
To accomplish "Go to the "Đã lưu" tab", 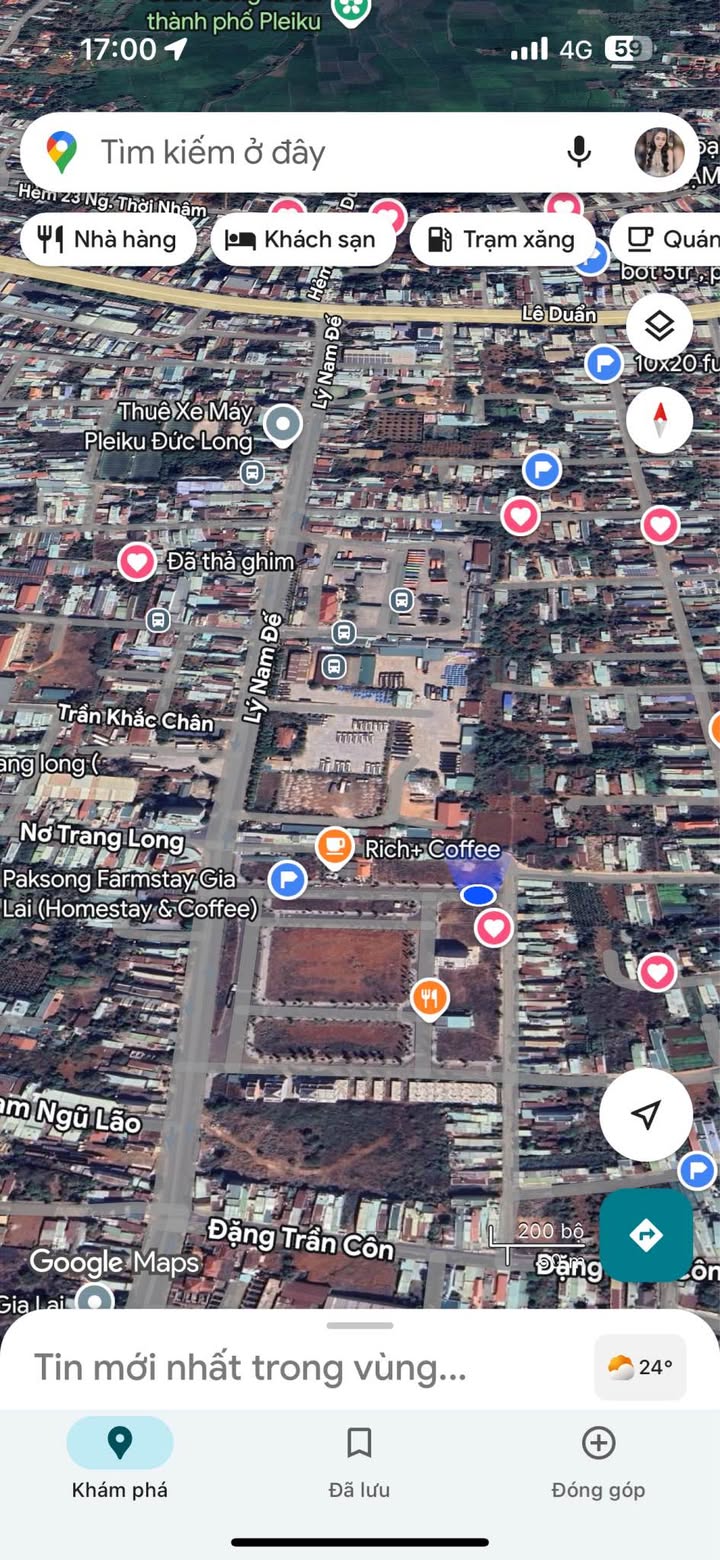I will [359, 1458].
